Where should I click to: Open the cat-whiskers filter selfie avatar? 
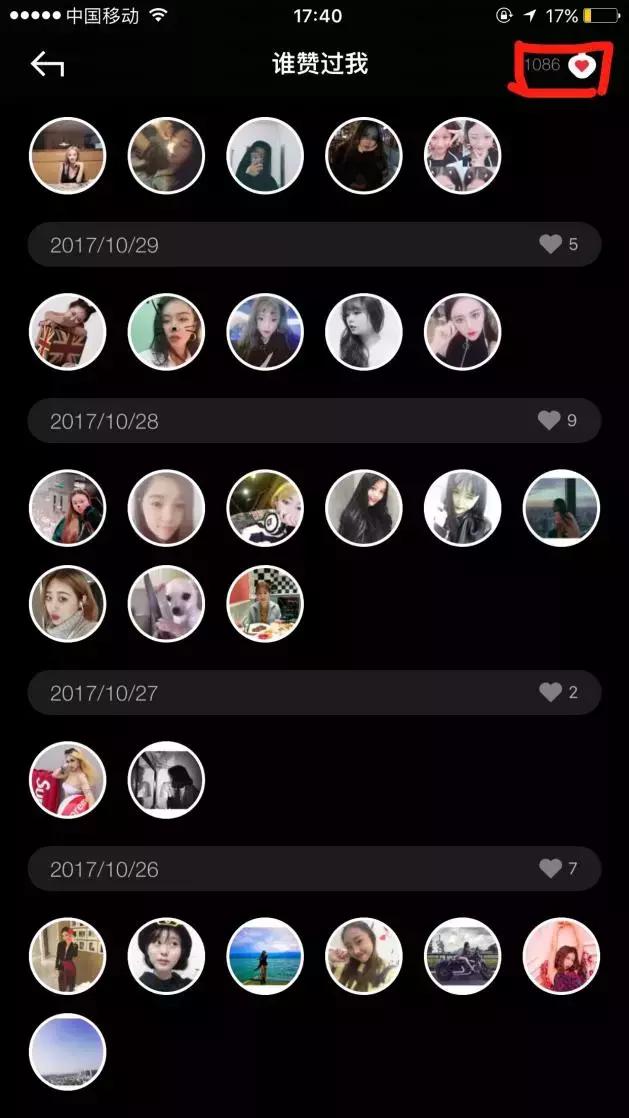pos(166,332)
